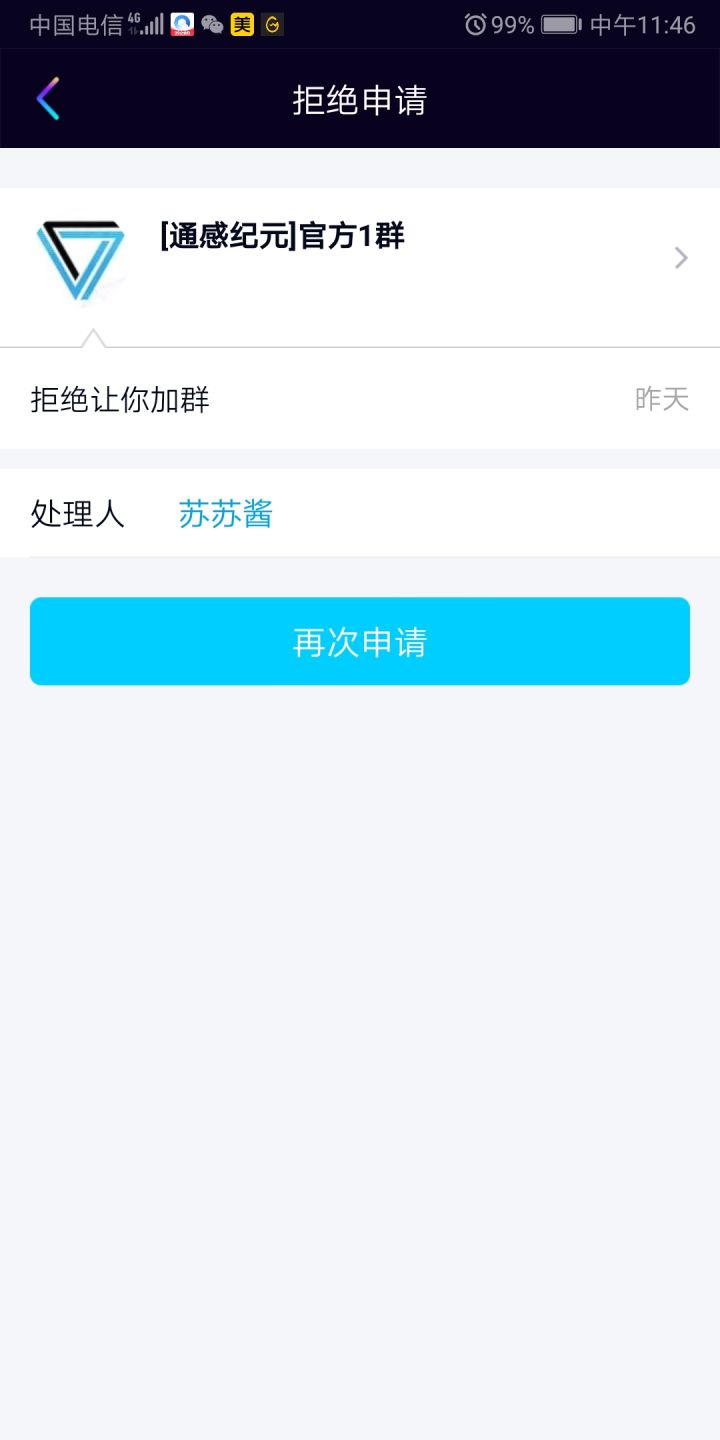
Task: Open handler 苏苏酱's profile link
Action: pos(225,513)
